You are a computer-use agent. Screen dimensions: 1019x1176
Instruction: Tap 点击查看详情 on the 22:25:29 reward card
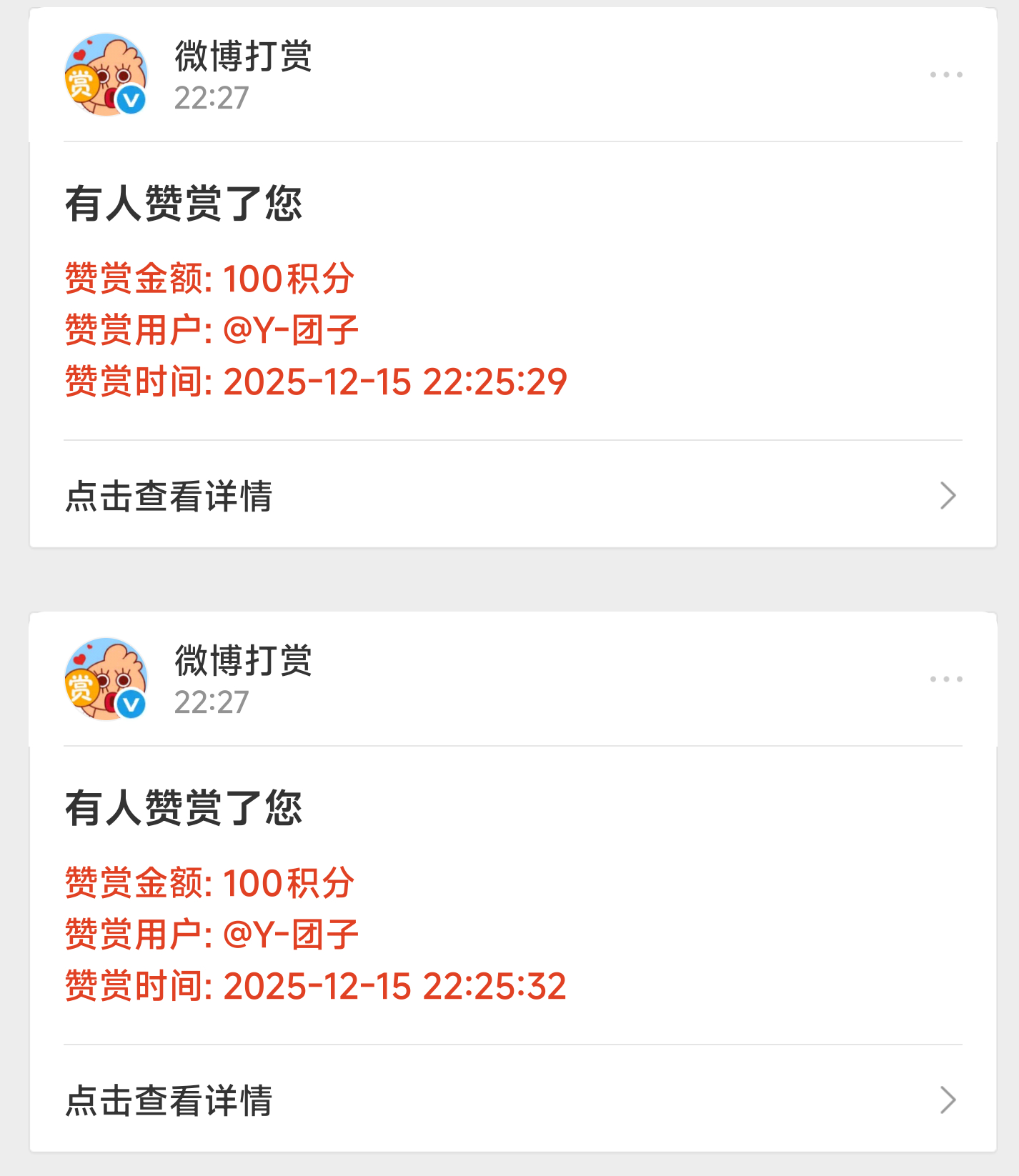pyautogui.click(x=513, y=495)
